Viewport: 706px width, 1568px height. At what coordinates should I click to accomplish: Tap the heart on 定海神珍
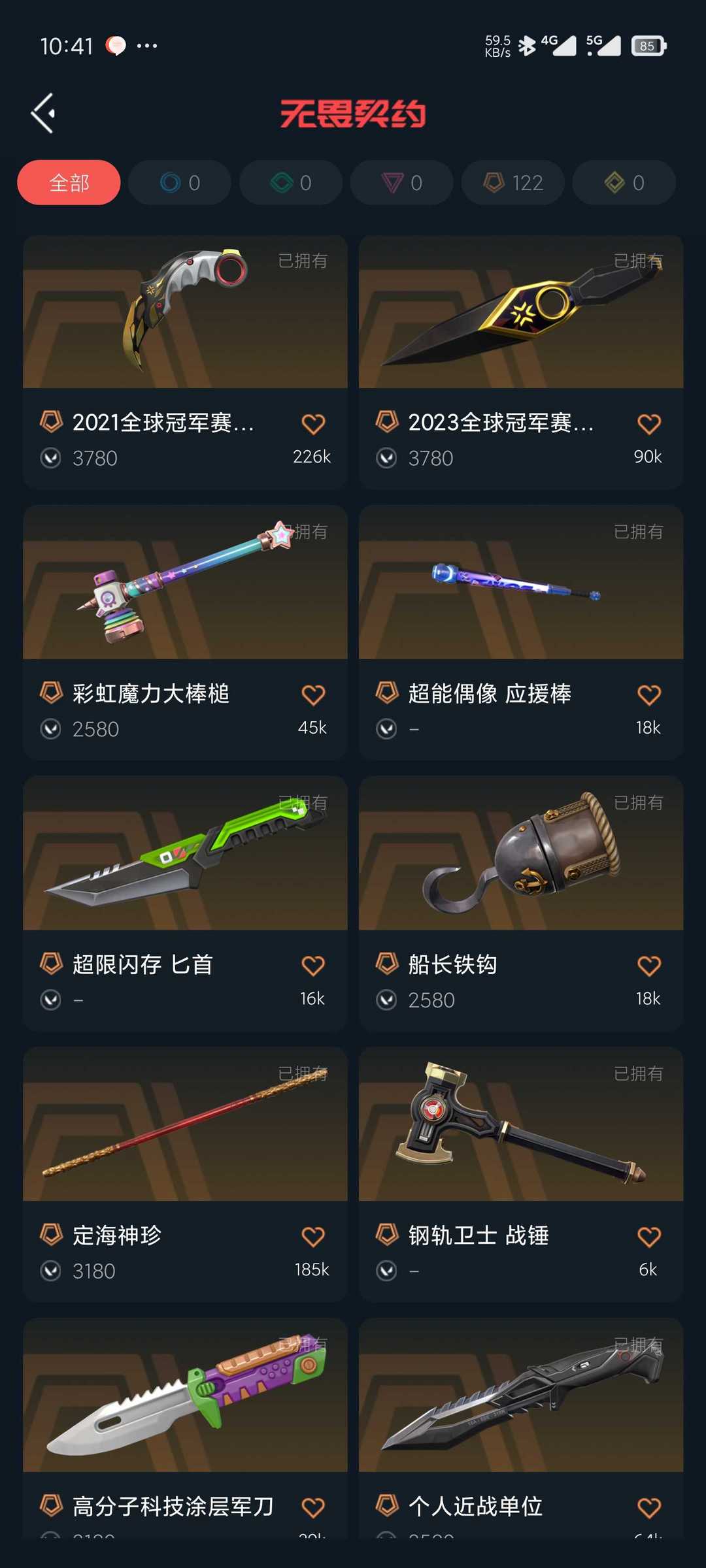[313, 1237]
